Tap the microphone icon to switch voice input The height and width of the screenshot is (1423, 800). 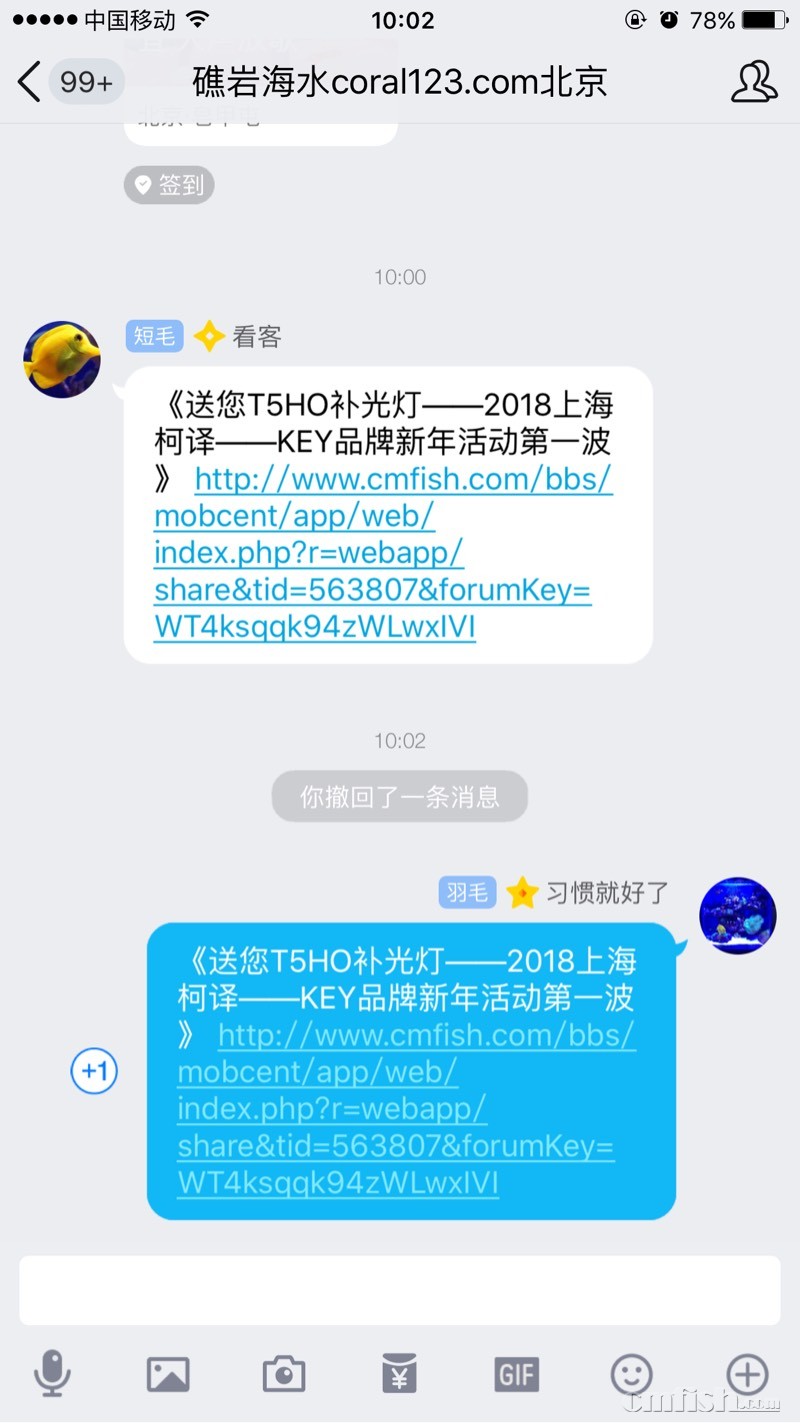(53, 1374)
